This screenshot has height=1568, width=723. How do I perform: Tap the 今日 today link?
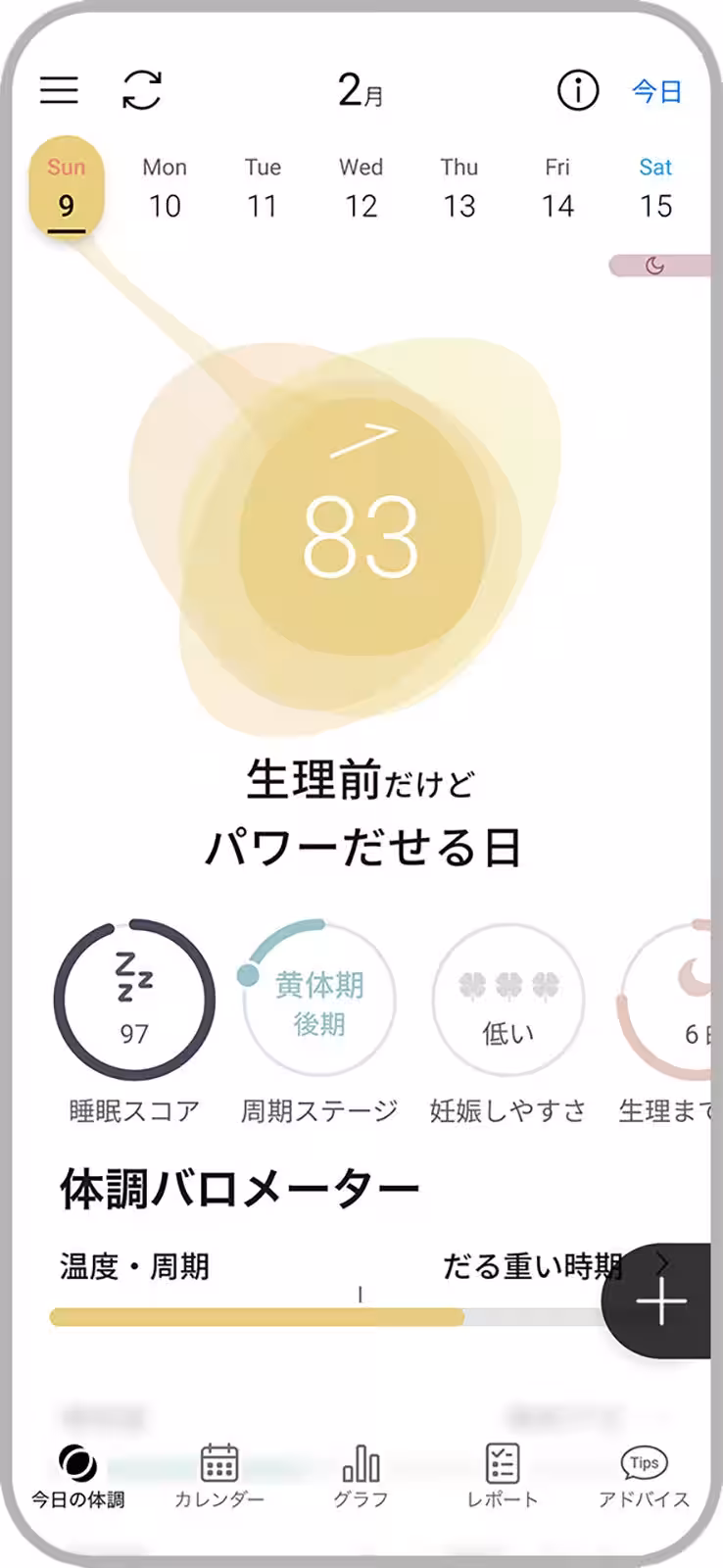click(x=654, y=91)
